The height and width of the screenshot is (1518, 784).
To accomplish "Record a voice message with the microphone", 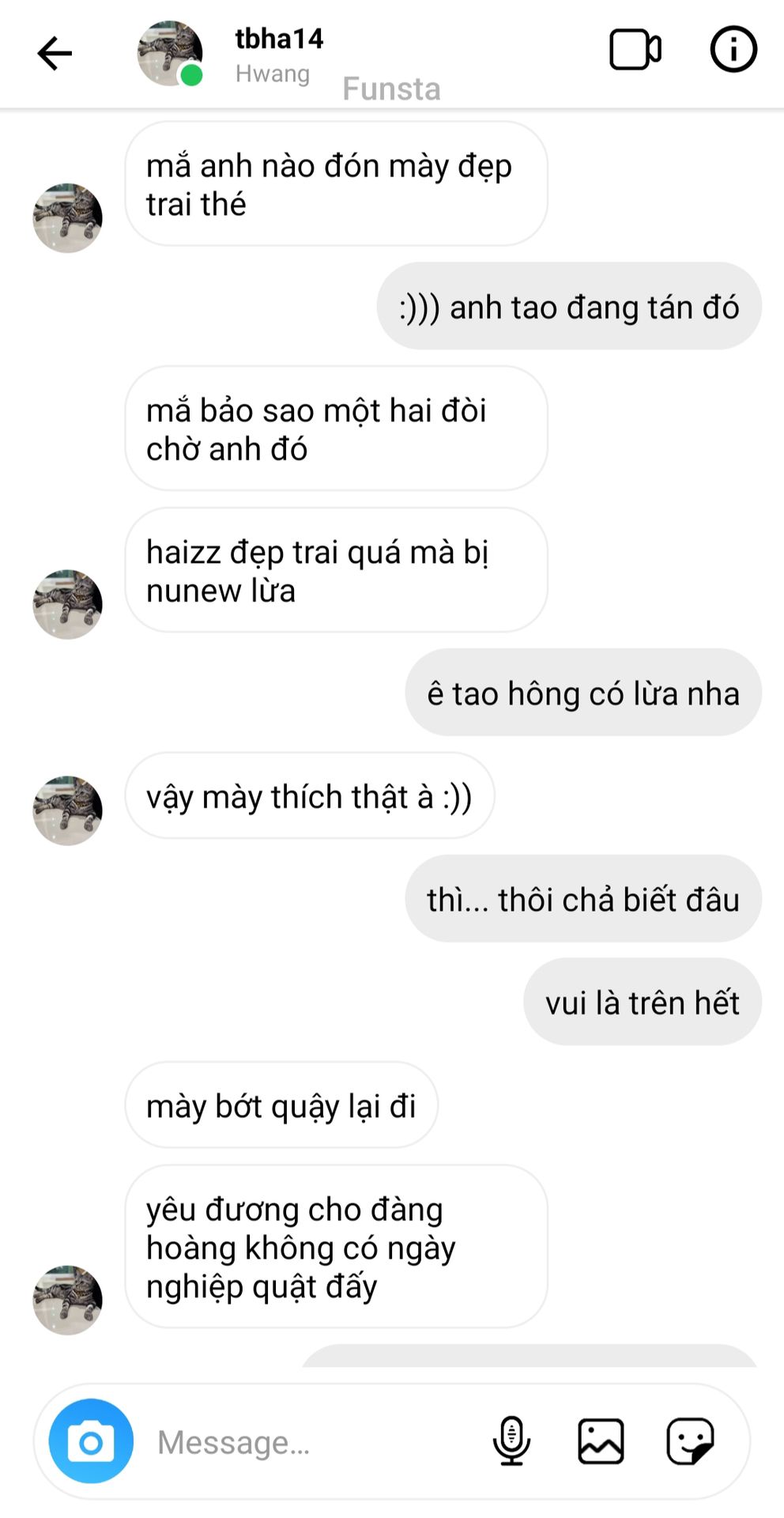I will 511,1441.
